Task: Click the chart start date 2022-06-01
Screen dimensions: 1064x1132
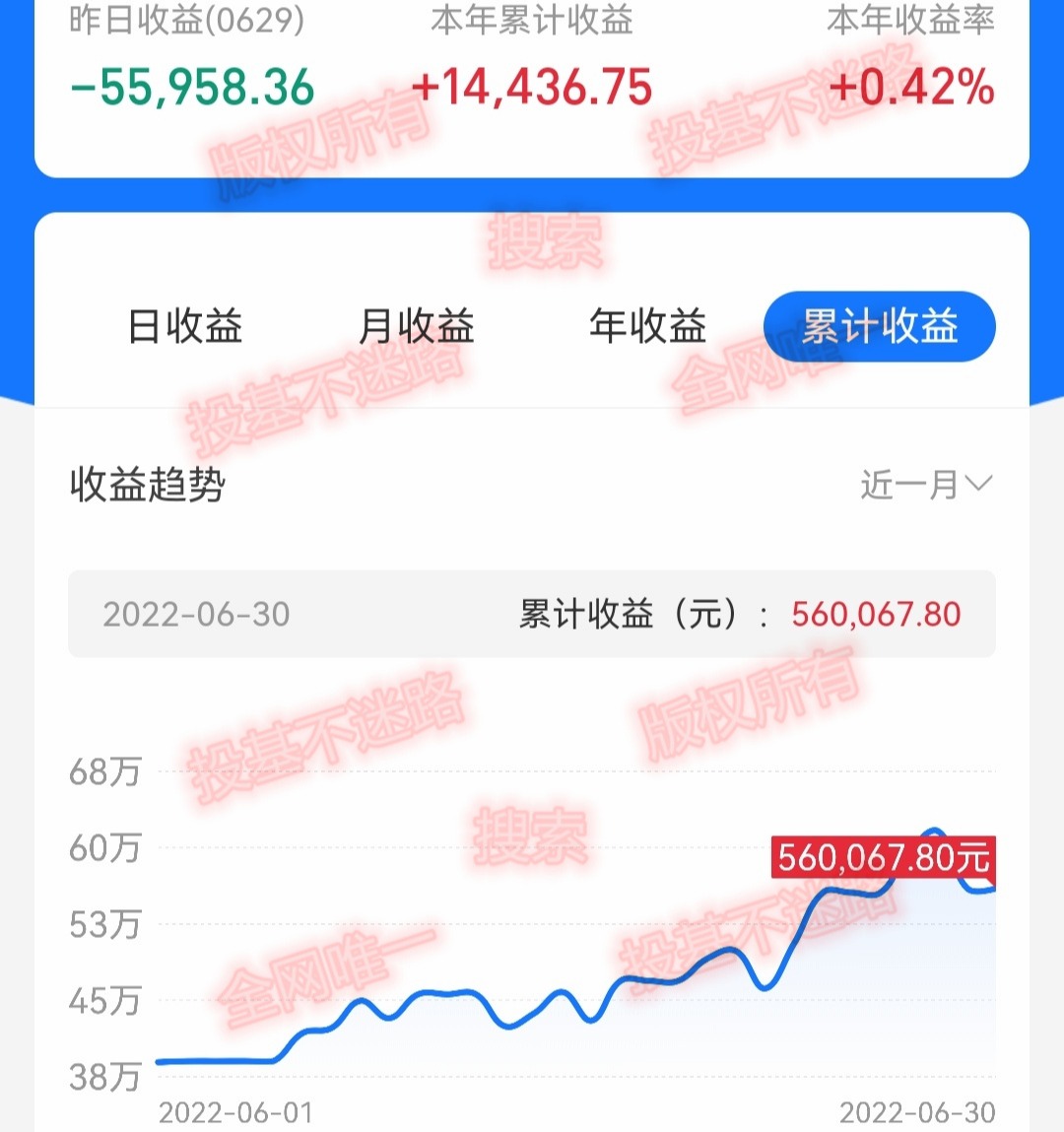Action: [x=236, y=1112]
